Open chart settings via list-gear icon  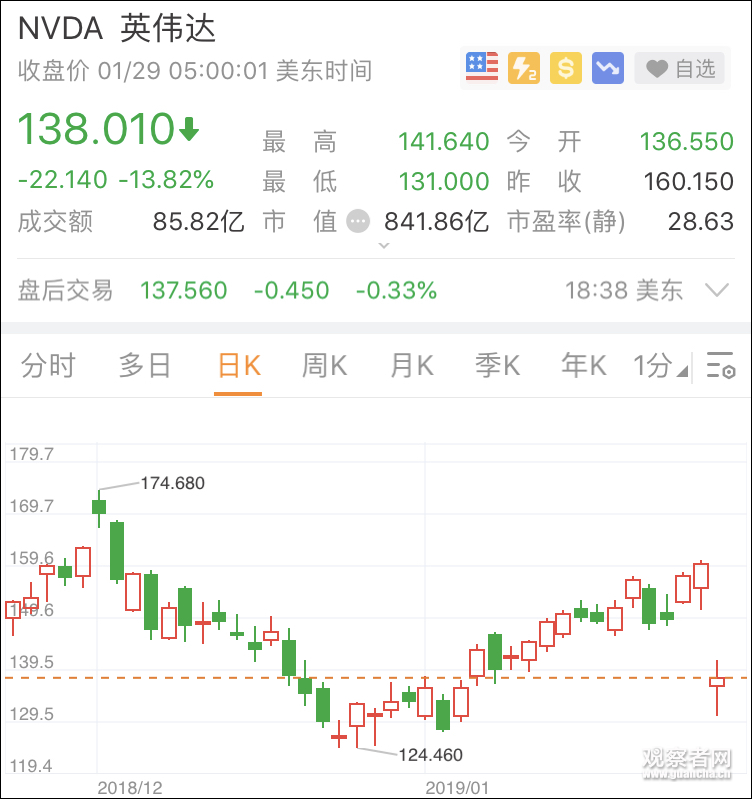click(720, 367)
